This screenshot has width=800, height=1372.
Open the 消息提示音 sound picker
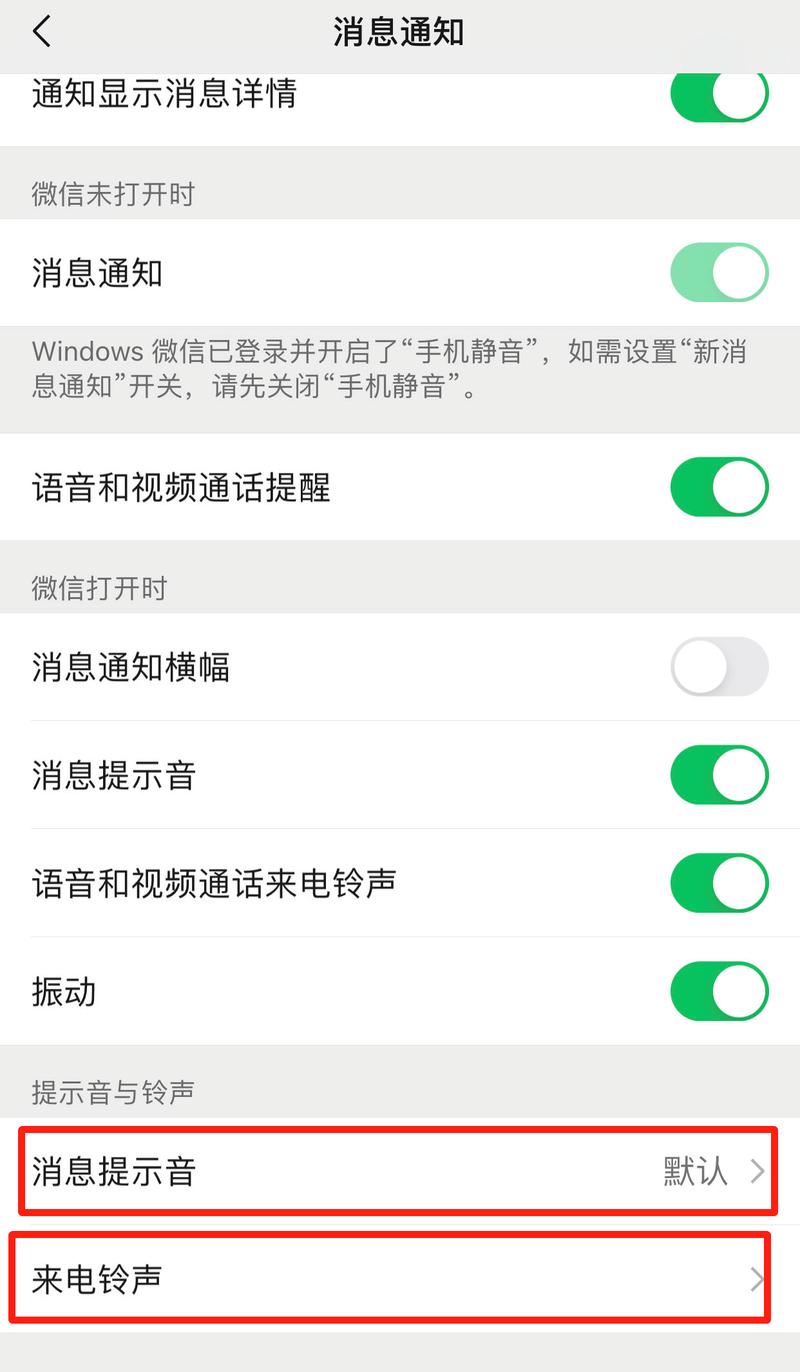point(400,1172)
